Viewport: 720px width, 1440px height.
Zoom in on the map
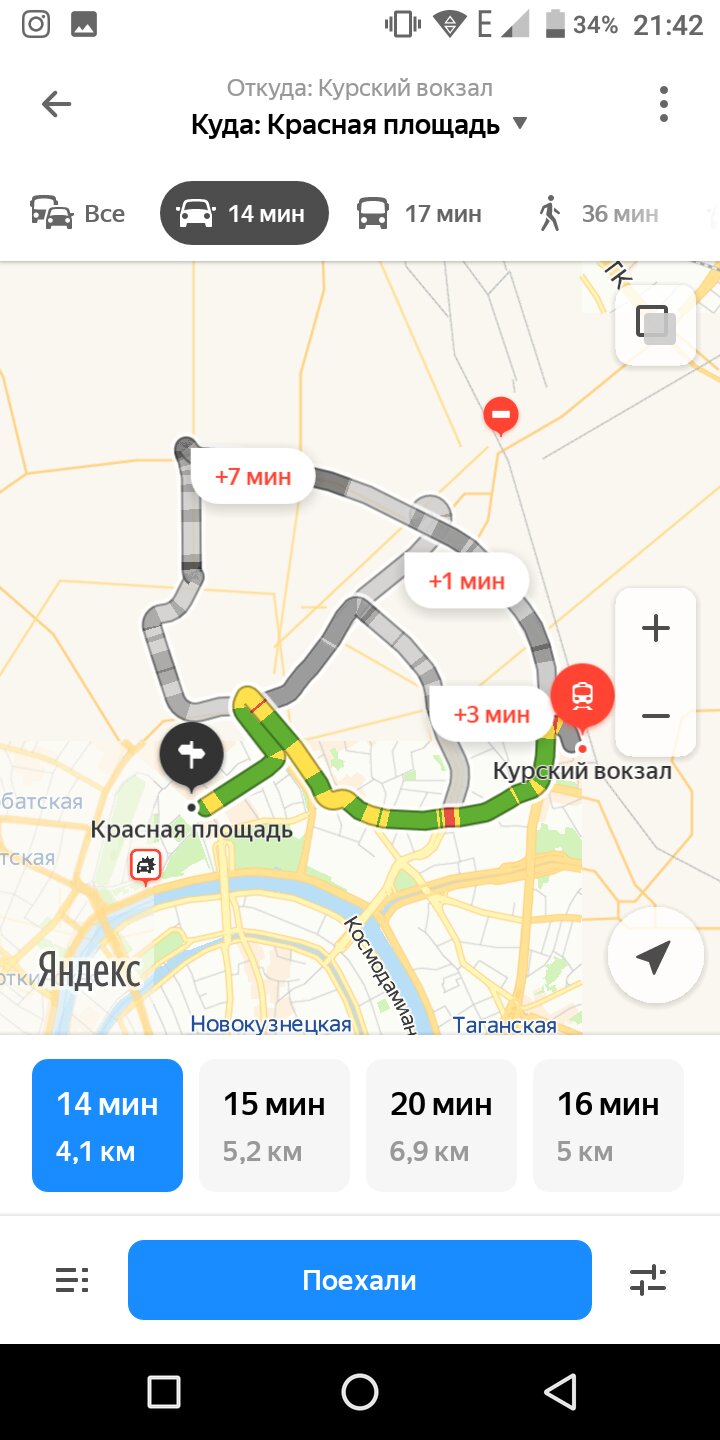coord(656,629)
